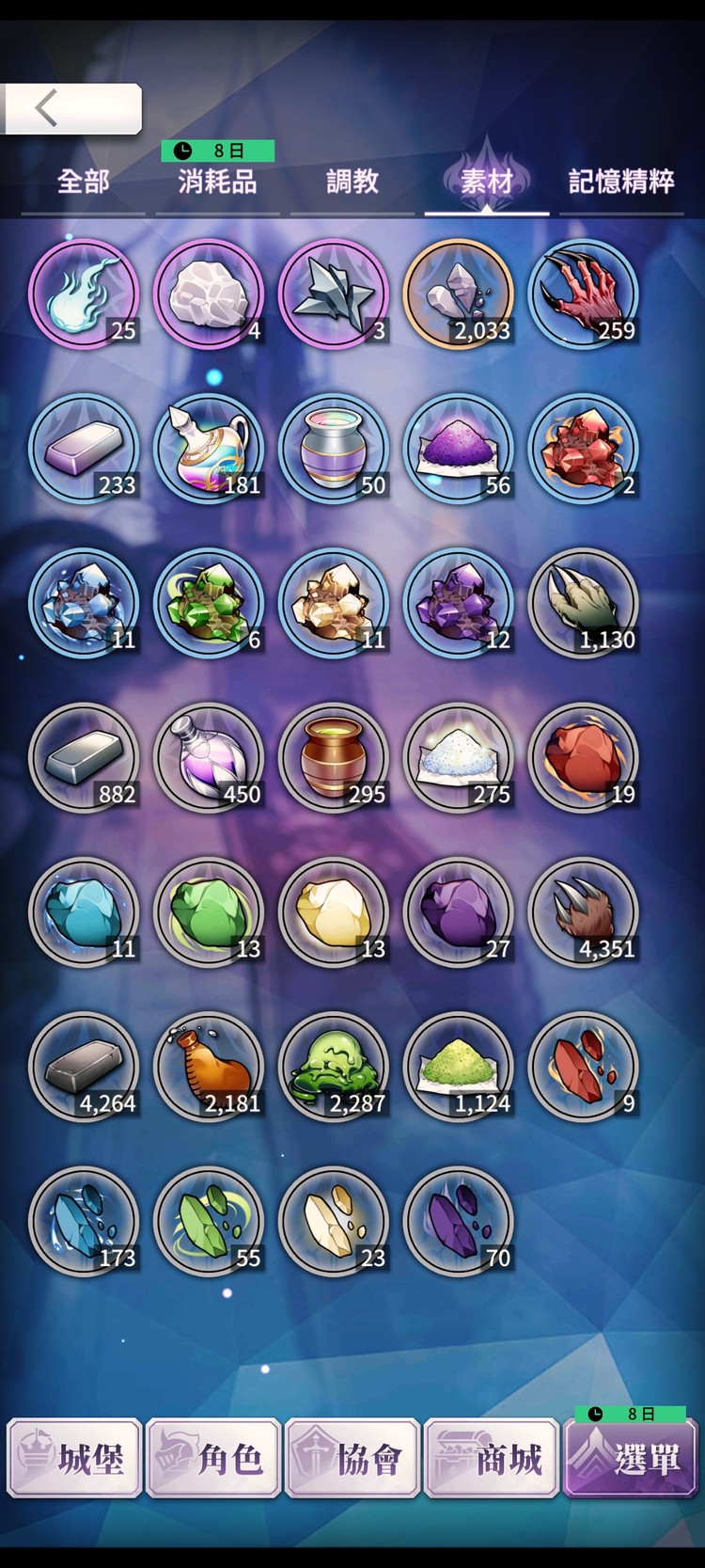Viewport: 705px width, 1568px height.
Task: Go back using the arrow button
Action: coord(47,109)
